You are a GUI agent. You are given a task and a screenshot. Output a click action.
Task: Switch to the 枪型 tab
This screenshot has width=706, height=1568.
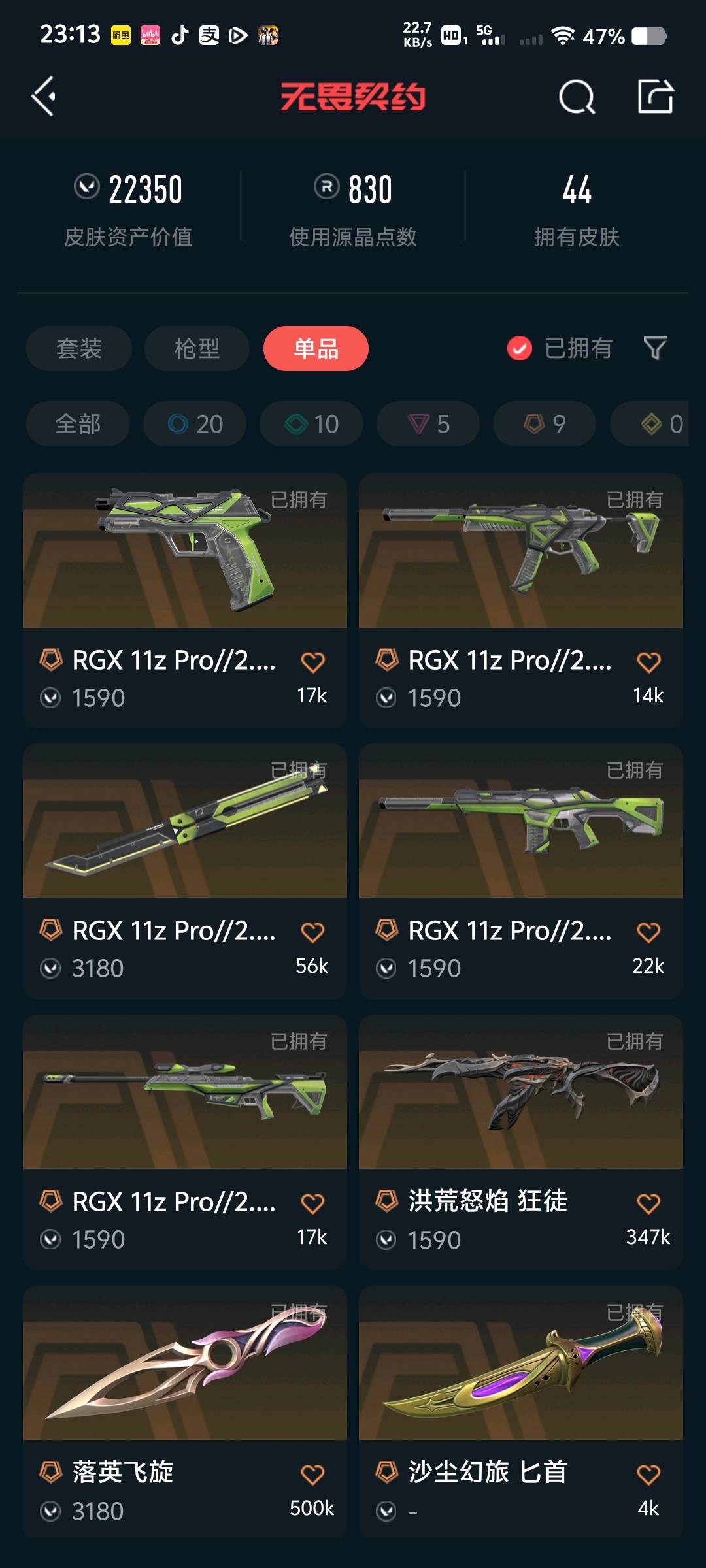(x=197, y=348)
